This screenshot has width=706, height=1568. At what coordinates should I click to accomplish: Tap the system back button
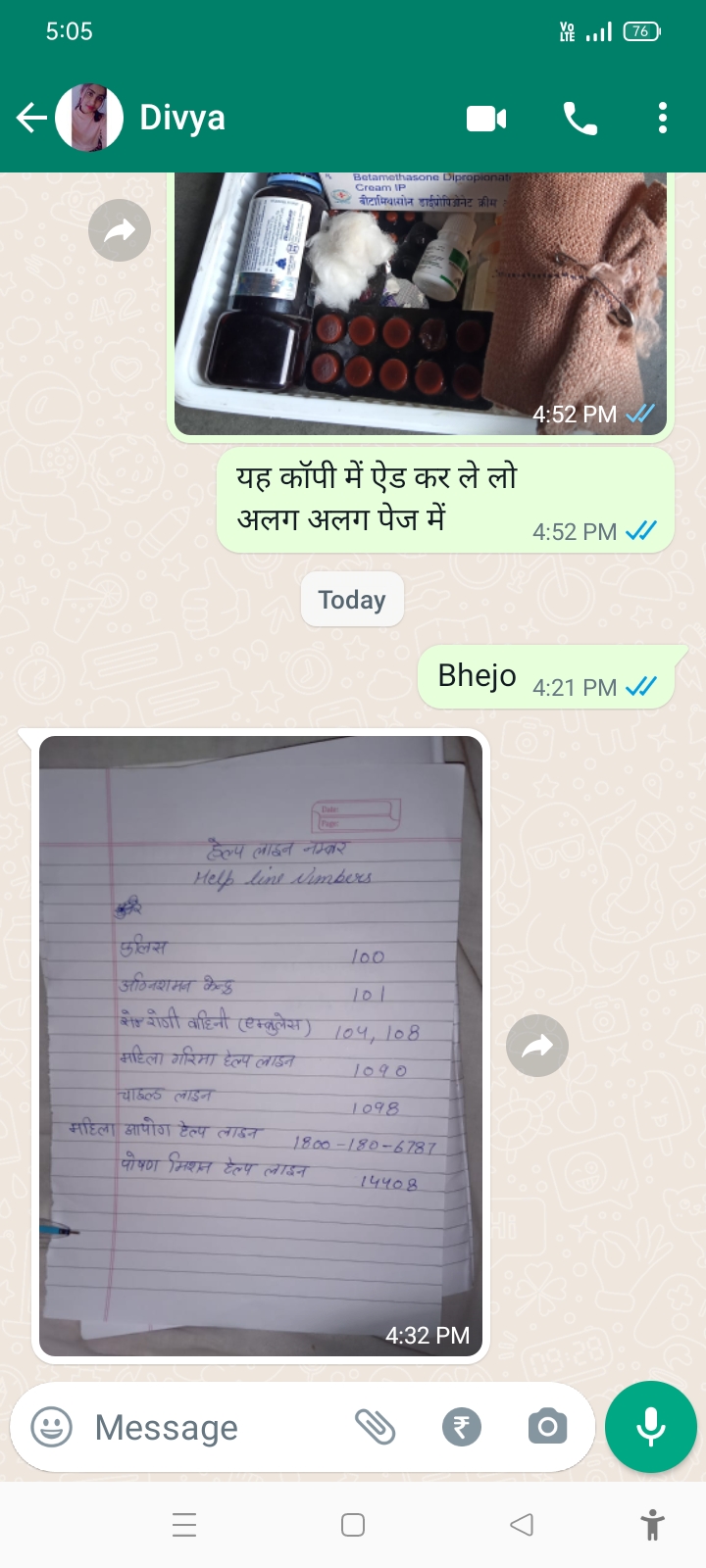pyautogui.click(x=522, y=1525)
